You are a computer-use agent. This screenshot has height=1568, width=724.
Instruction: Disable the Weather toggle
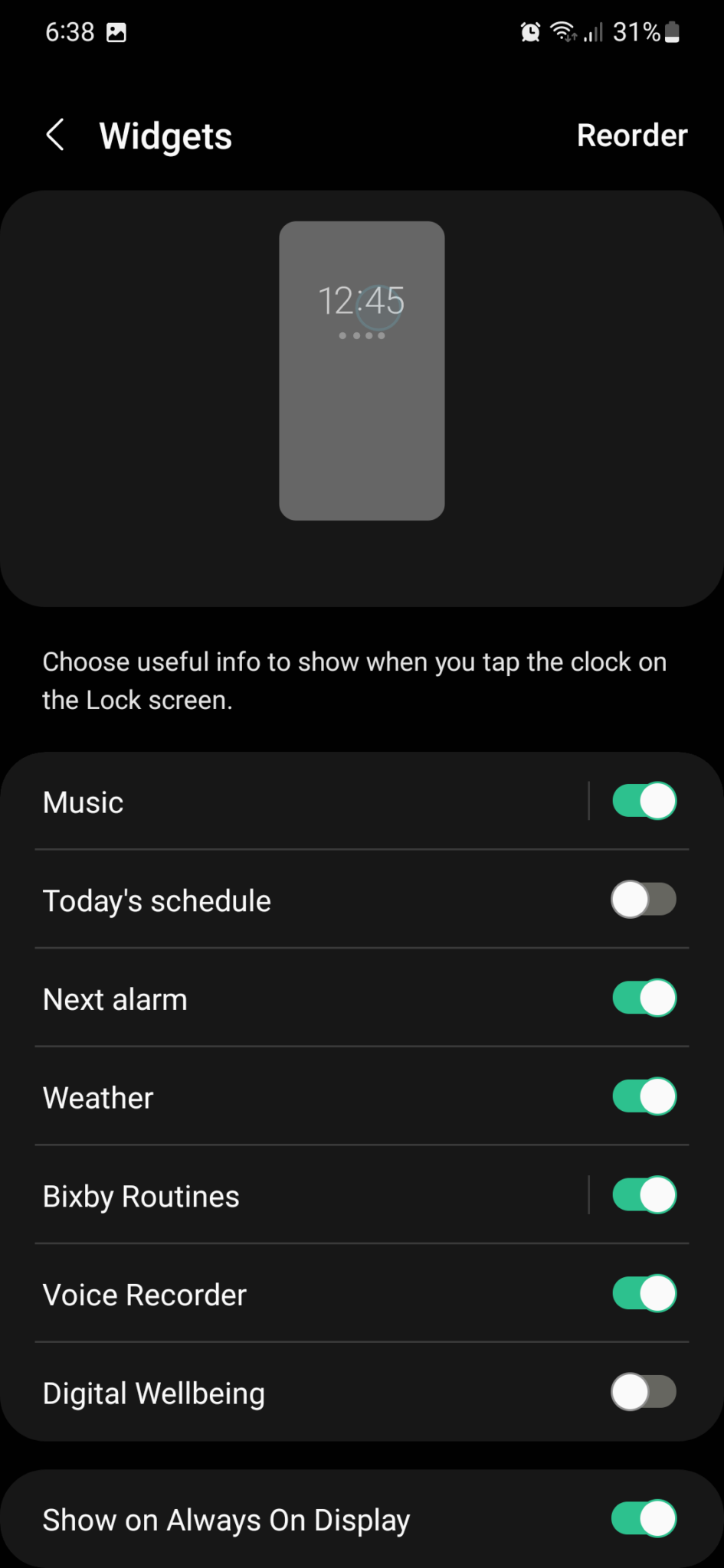[644, 1096]
